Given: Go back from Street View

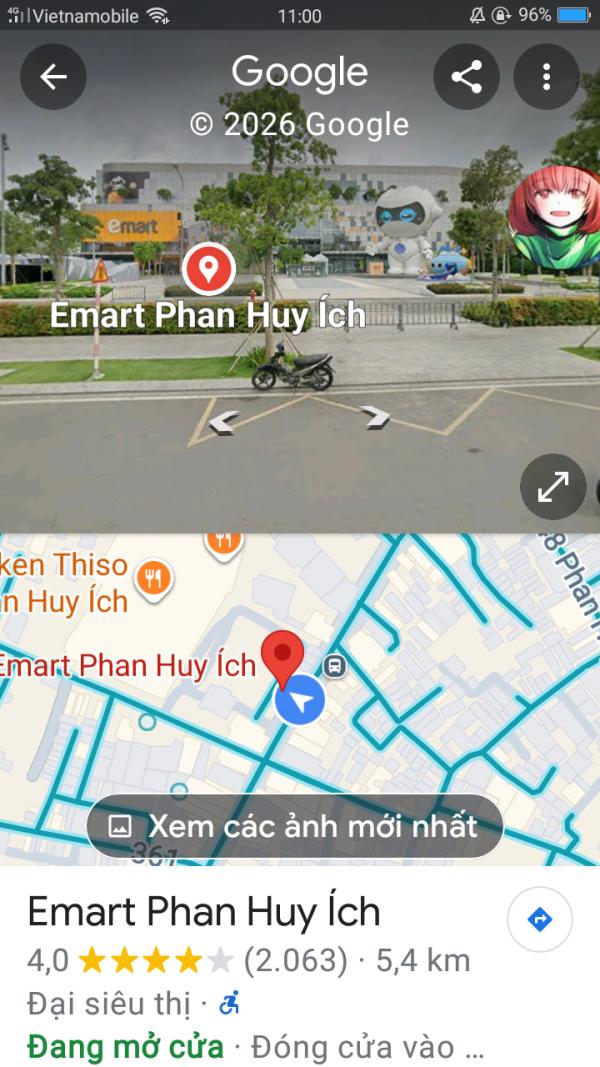Looking at the screenshot, I should 53,77.
